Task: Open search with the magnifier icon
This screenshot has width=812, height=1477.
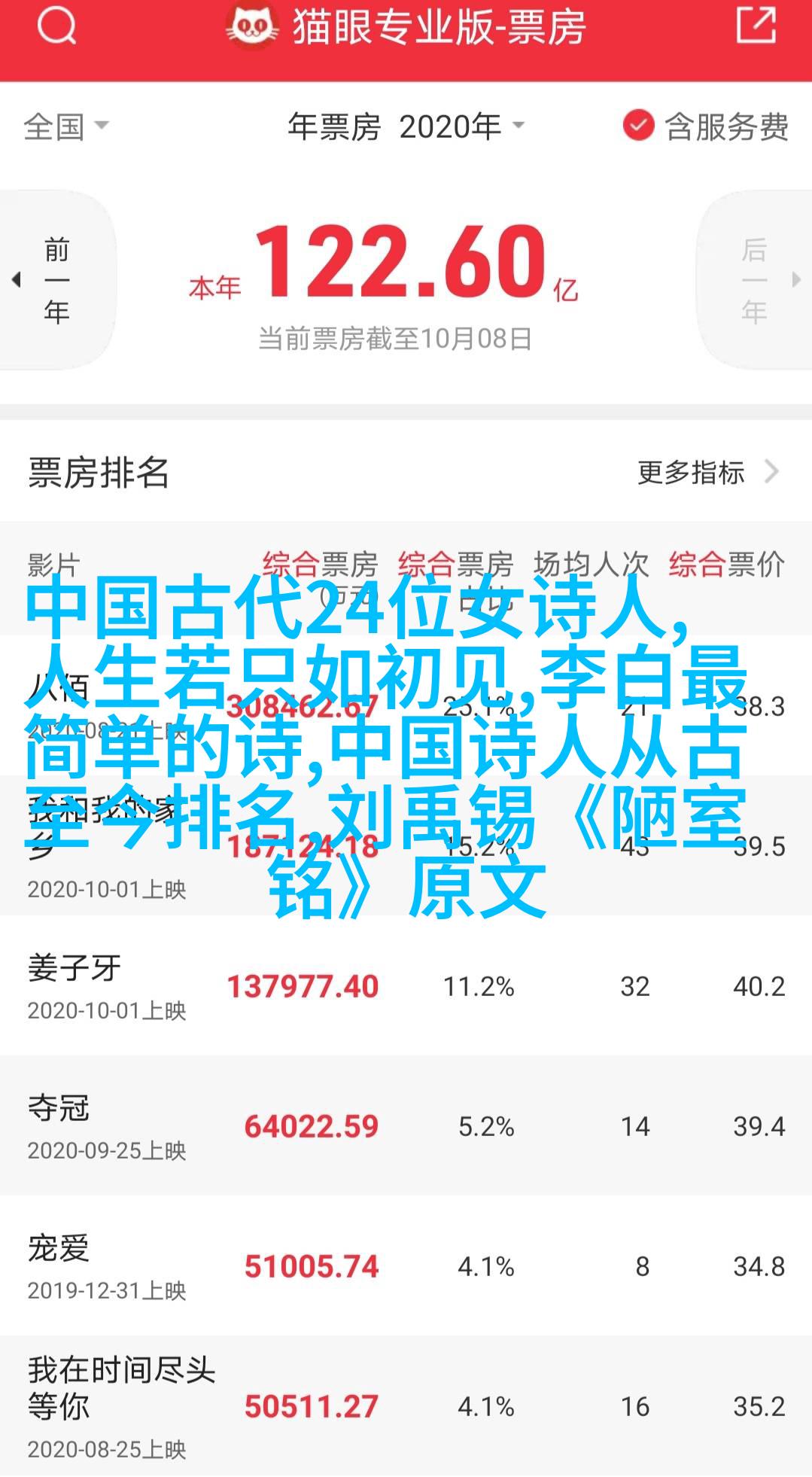Action: (x=57, y=28)
